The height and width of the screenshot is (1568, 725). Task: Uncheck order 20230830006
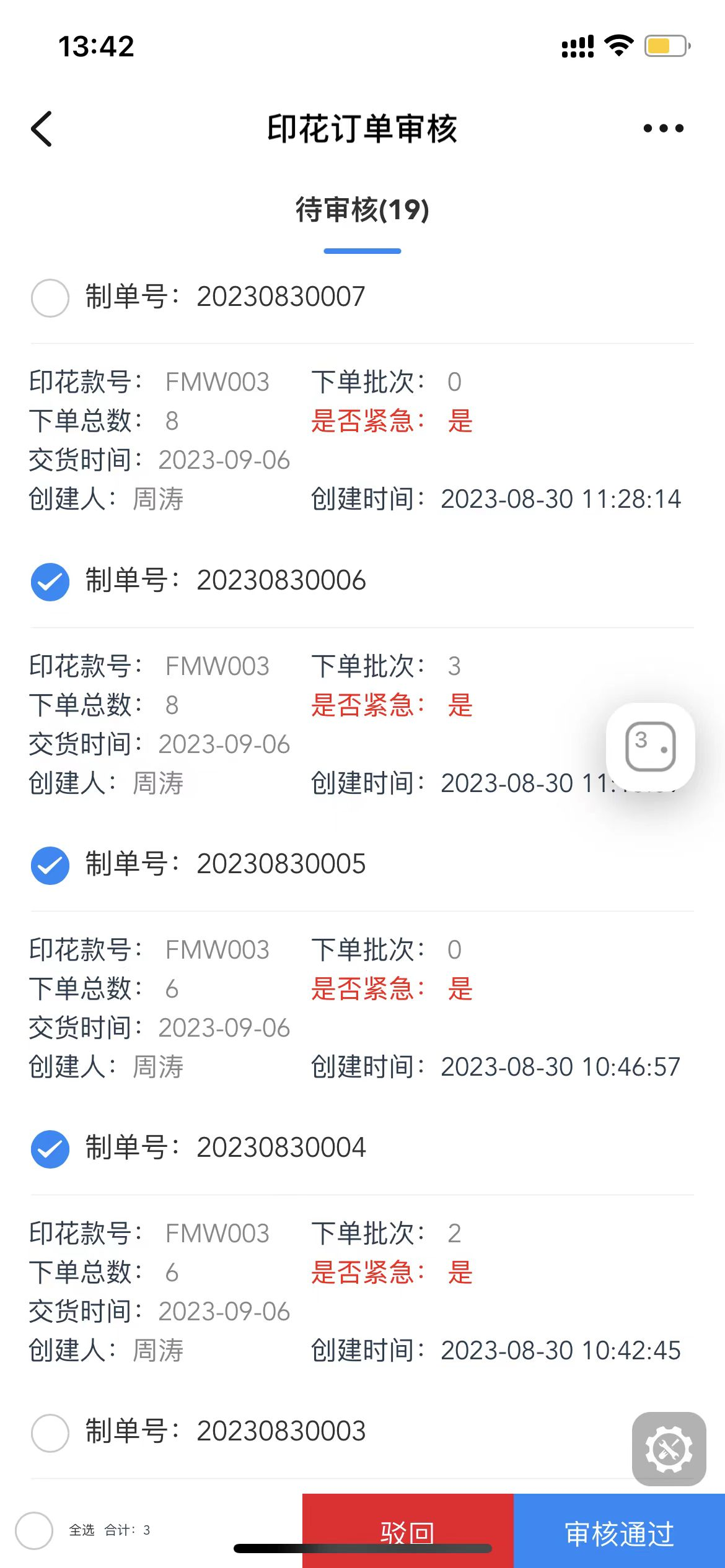click(50, 581)
